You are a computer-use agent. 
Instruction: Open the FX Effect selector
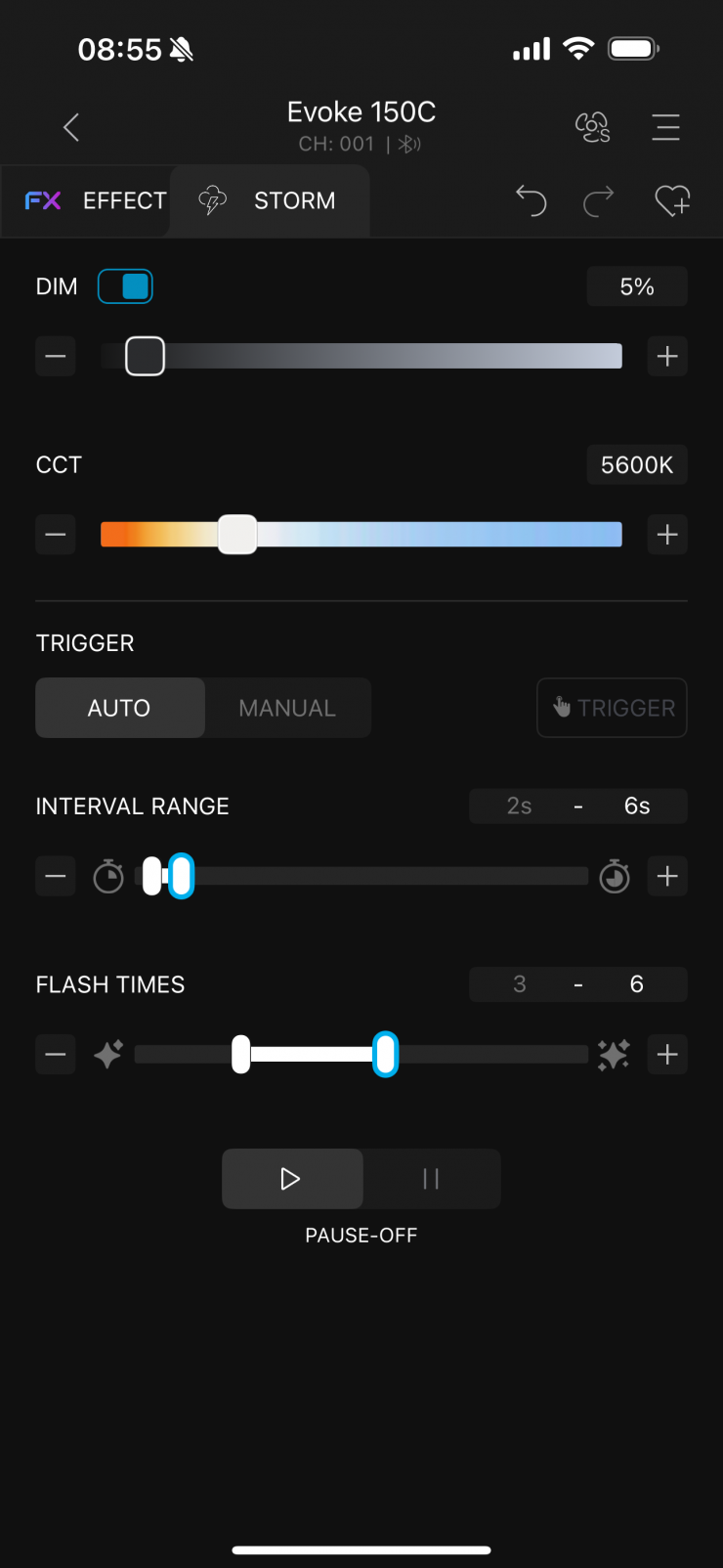tap(95, 201)
